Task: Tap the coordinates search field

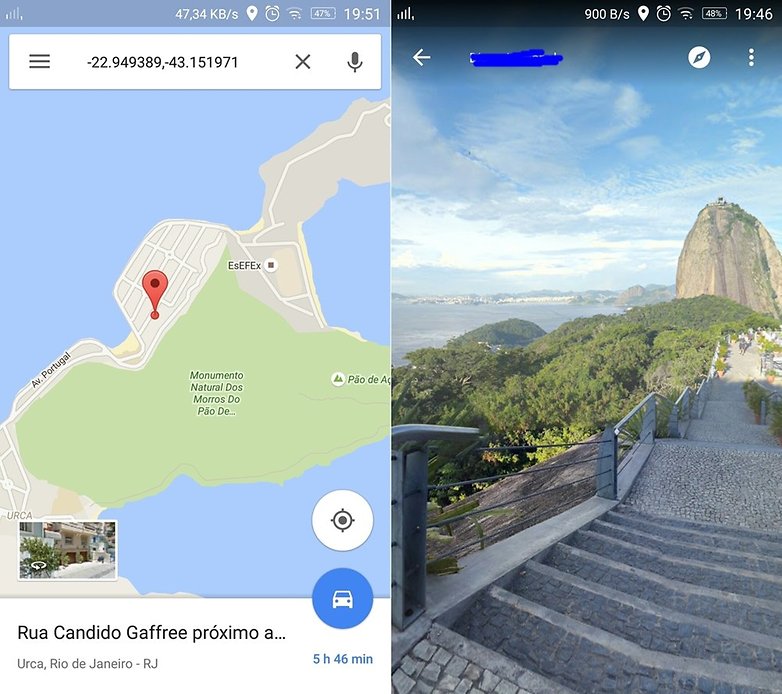Action: [x=163, y=62]
